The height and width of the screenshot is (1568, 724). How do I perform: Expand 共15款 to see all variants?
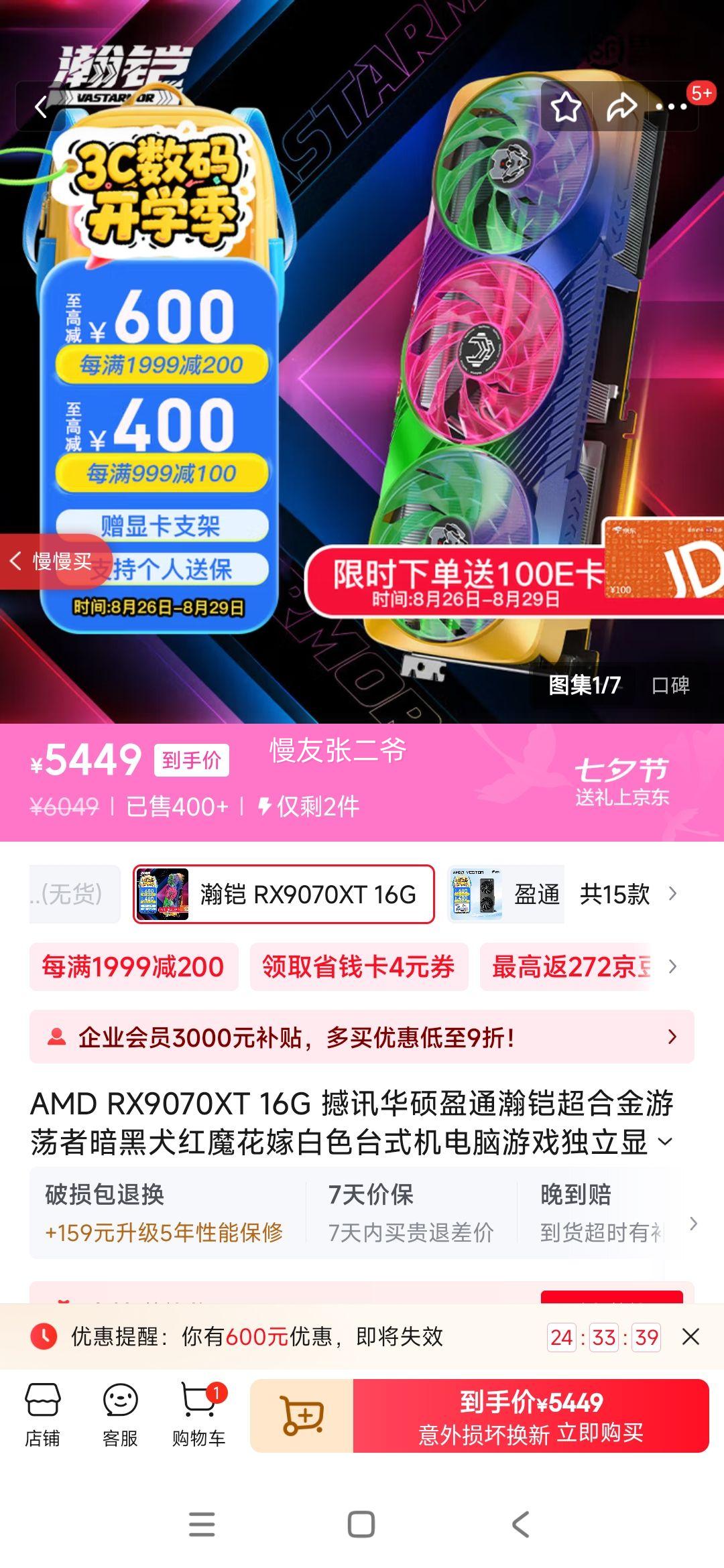tap(614, 895)
